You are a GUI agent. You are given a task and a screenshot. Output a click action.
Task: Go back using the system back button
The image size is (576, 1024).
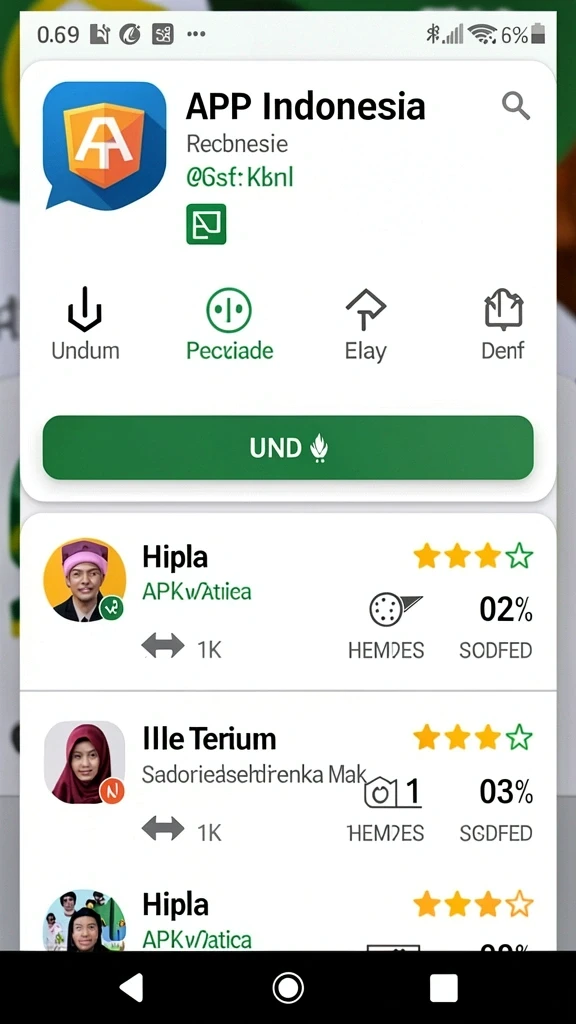click(132, 988)
